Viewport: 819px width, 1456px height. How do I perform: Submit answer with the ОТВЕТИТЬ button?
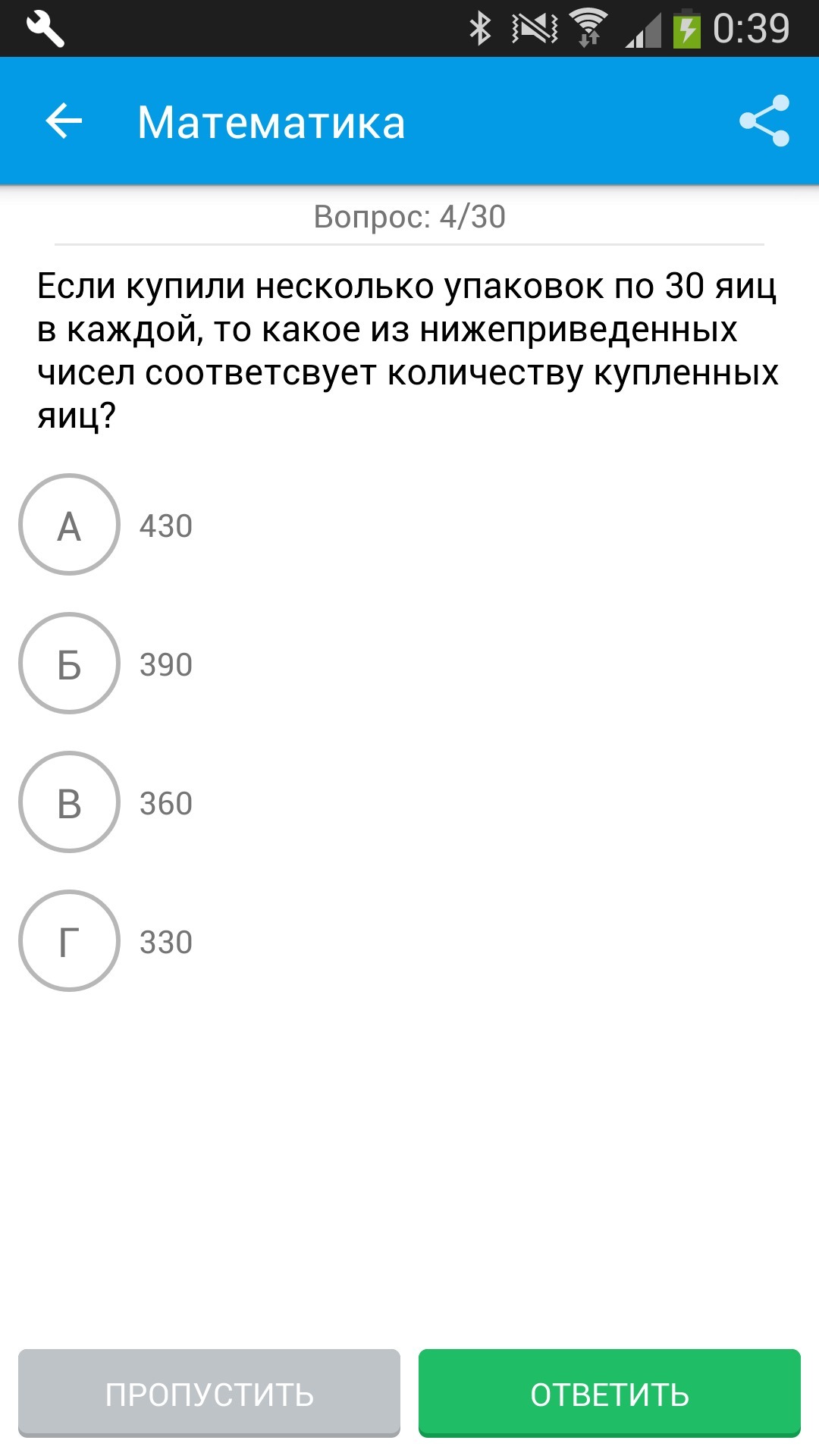pos(609,1394)
